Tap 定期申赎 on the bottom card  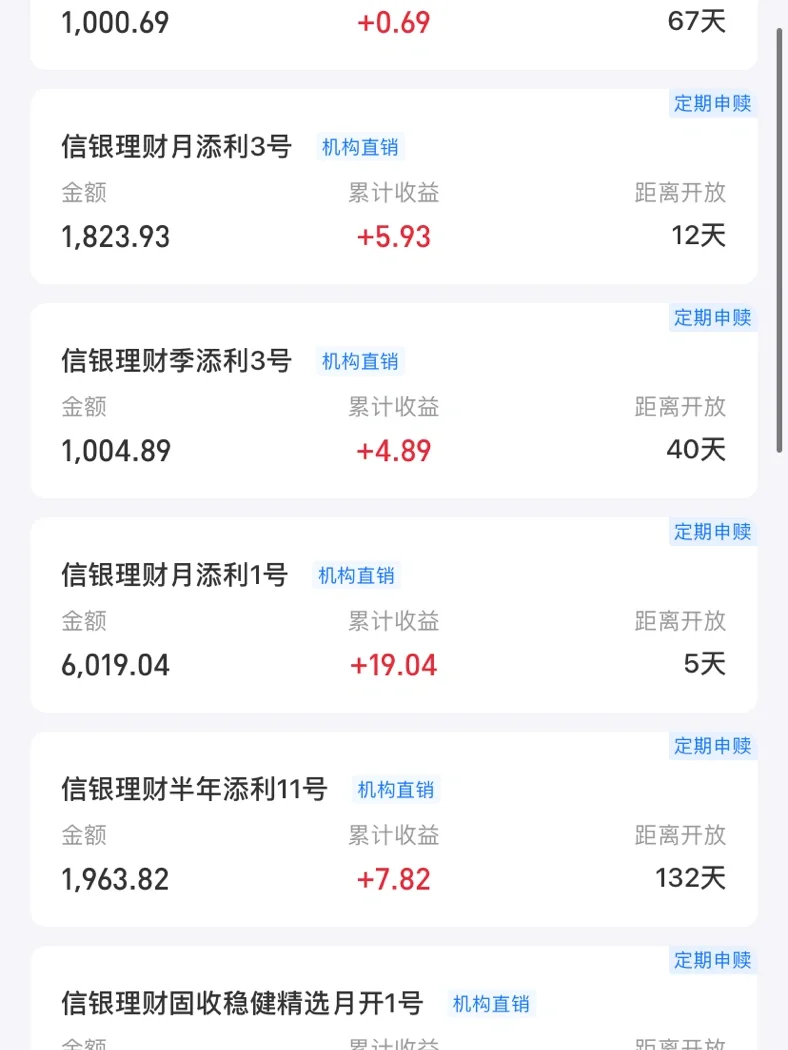[712, 961]
